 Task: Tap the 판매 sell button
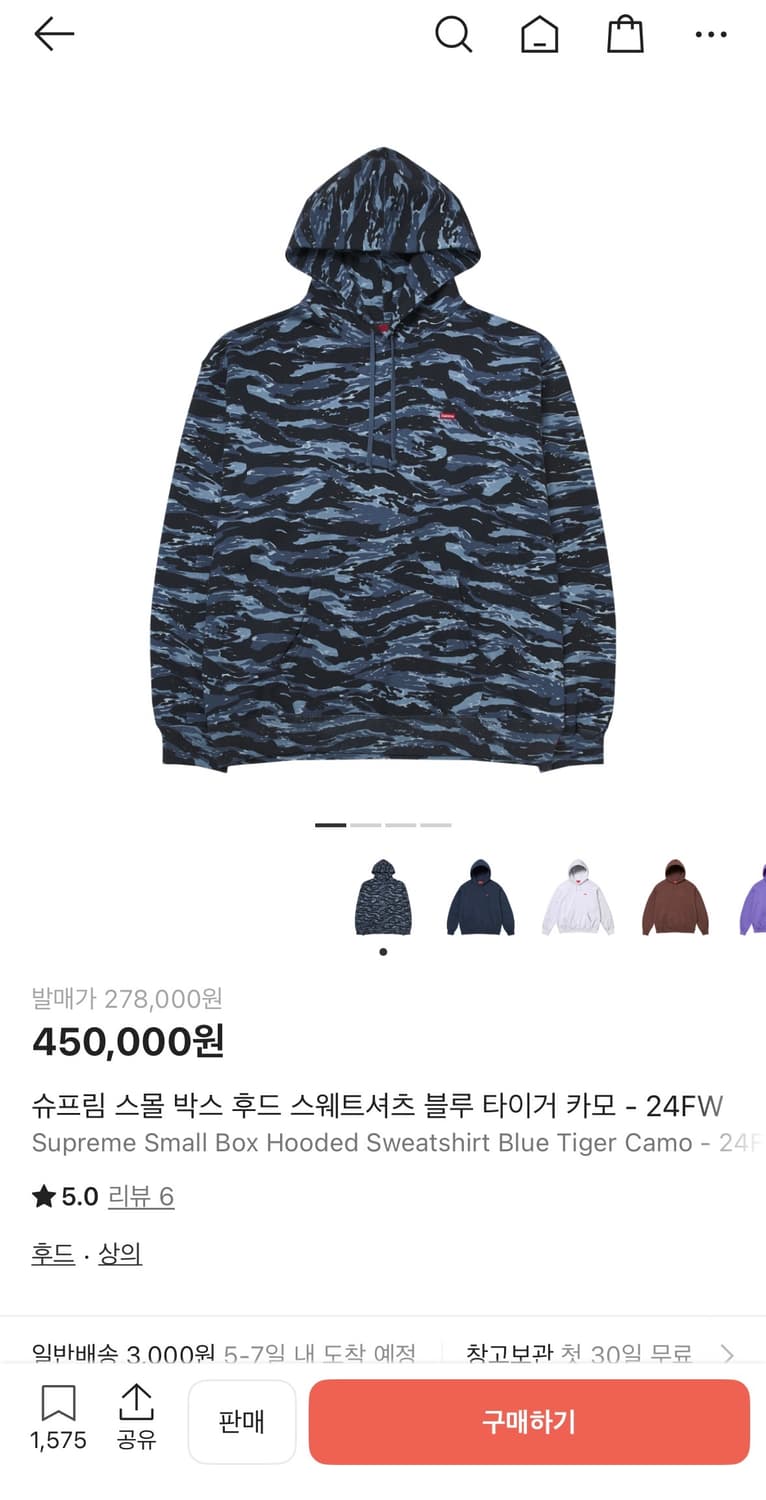point(242,1422)
